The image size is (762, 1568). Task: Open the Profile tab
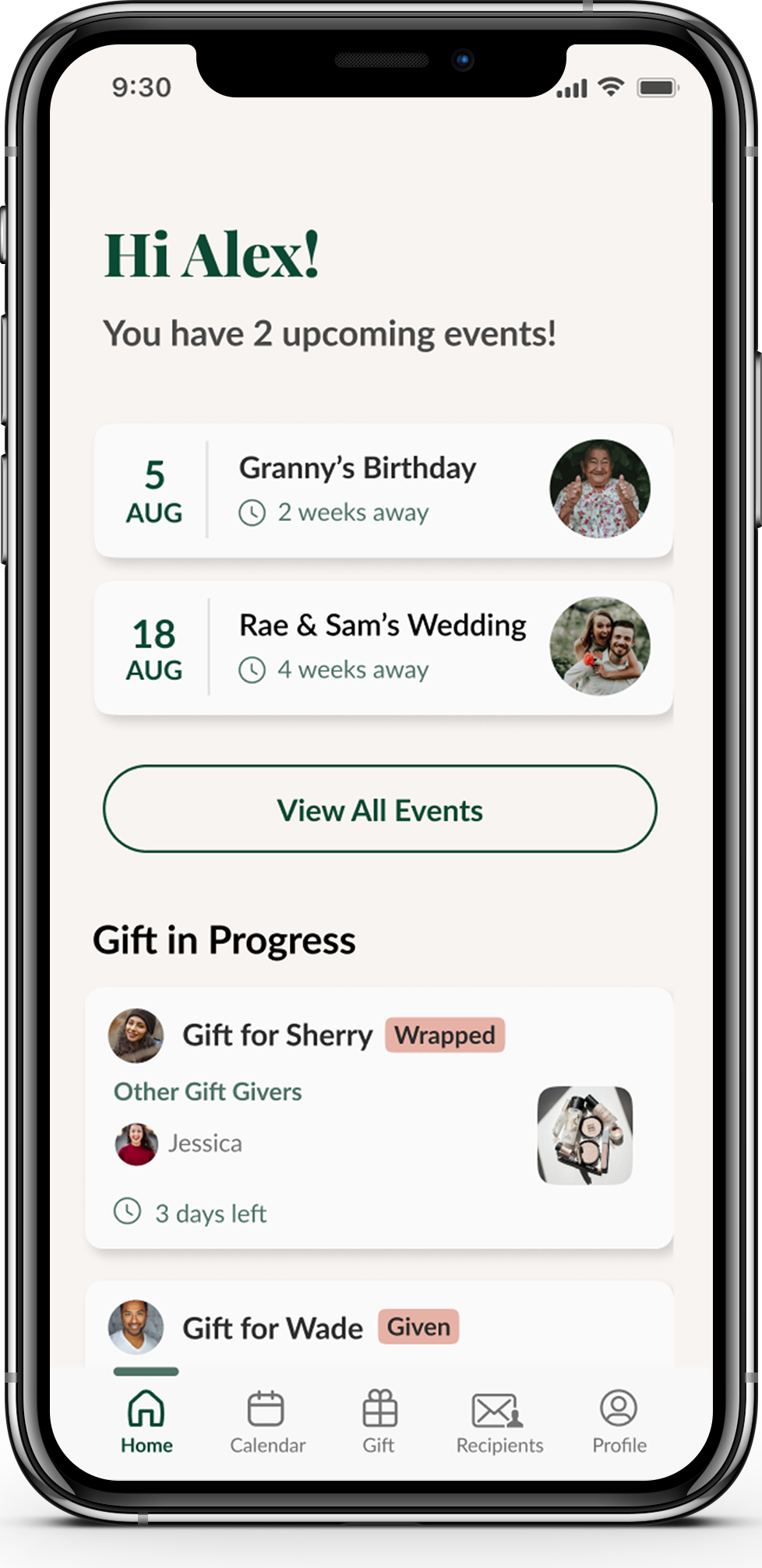pos(619,1422)
